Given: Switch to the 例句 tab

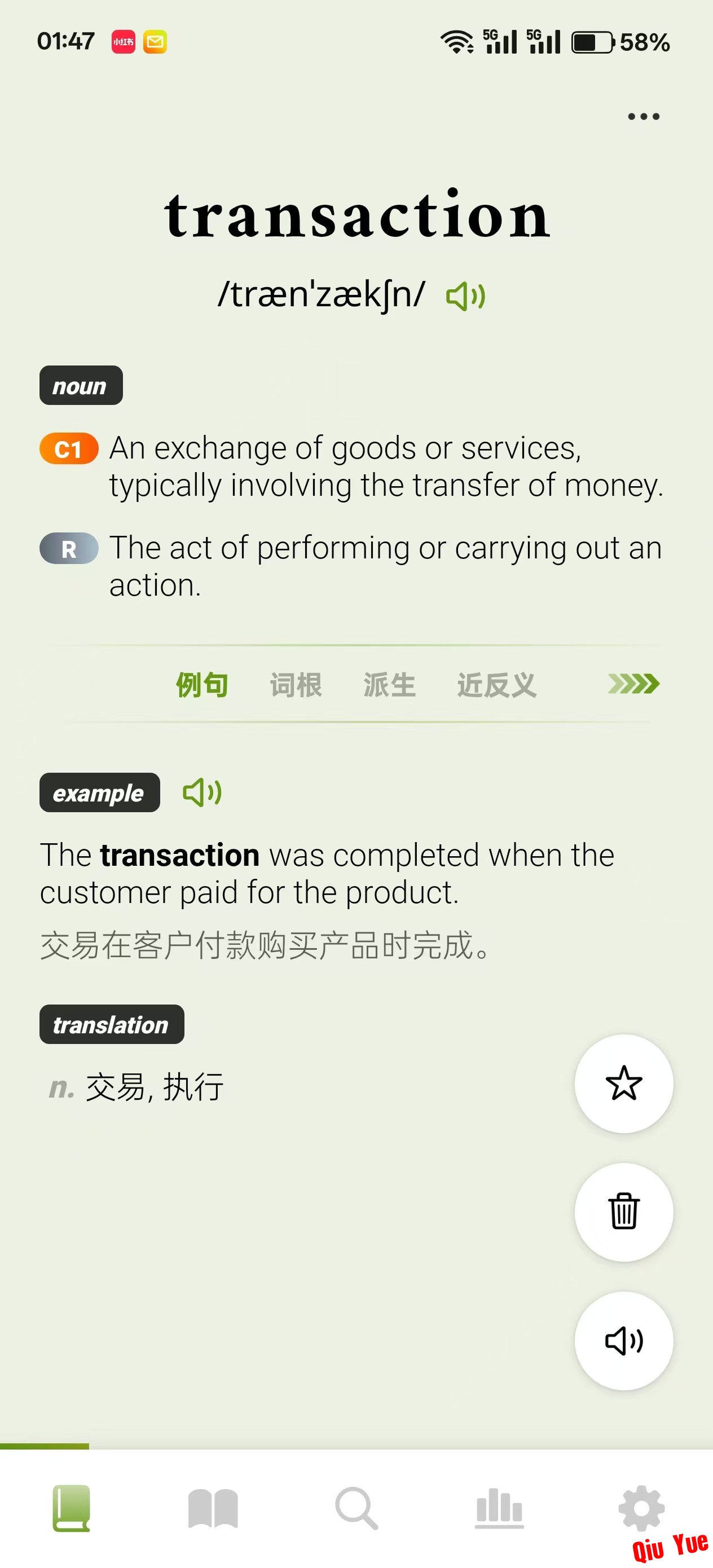Looking at the screenshot, I should pyautogui.click(x=202, y=685).
